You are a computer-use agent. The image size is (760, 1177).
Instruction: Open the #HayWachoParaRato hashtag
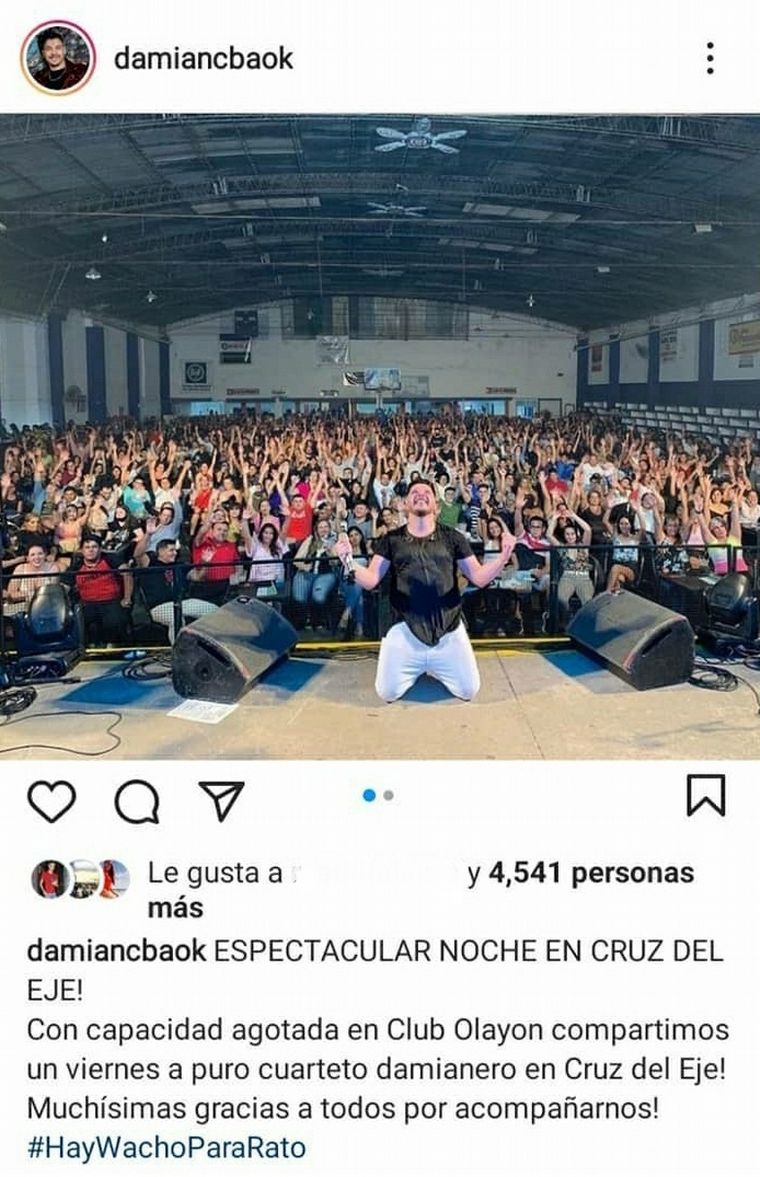pyautogui.click(x=166, y=1146)
